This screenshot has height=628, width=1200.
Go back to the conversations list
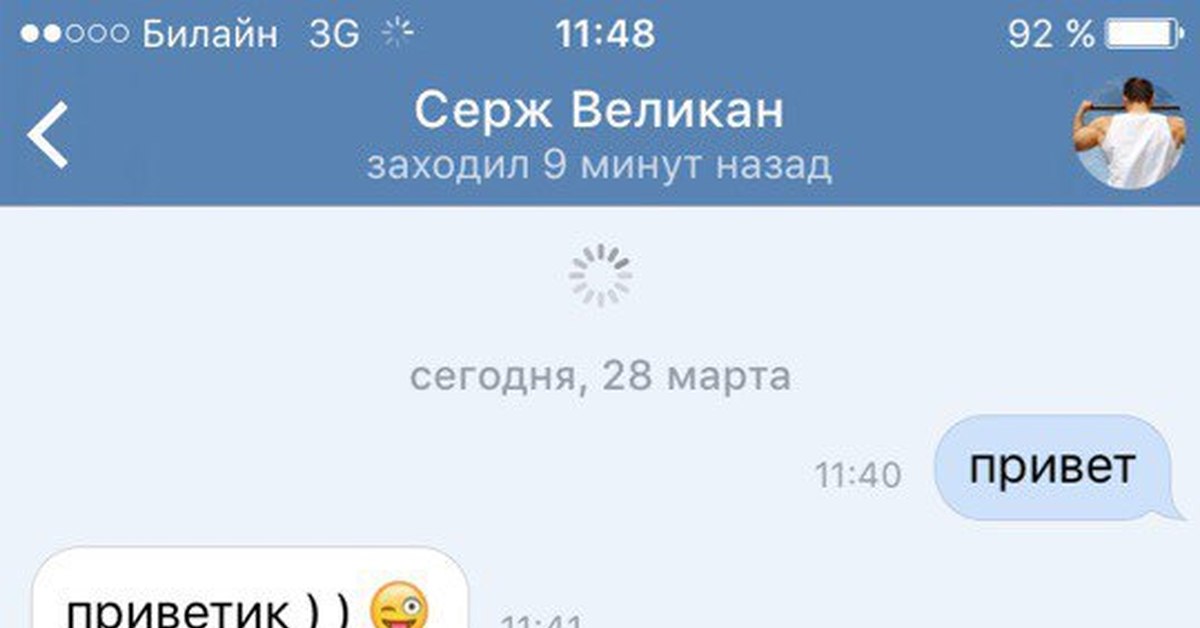48,135
